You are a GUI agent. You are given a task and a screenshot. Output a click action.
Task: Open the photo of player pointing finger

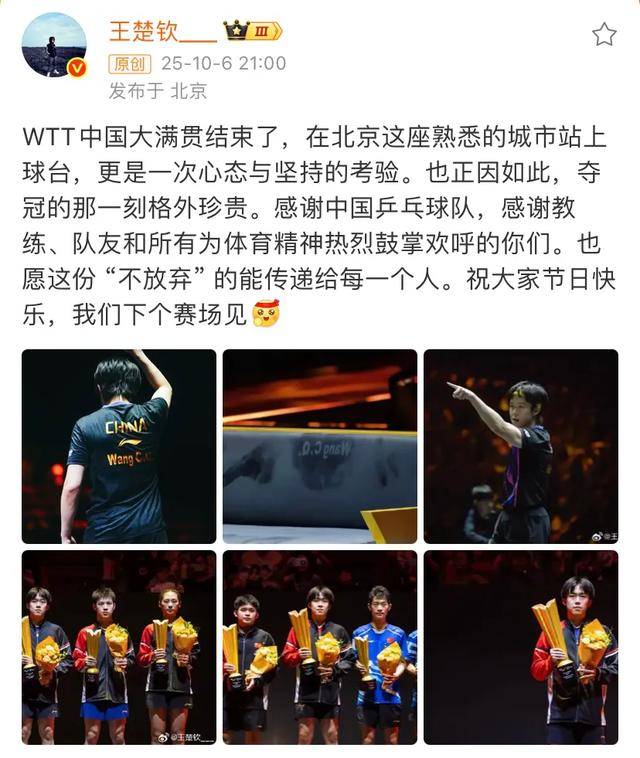(520, 446)
